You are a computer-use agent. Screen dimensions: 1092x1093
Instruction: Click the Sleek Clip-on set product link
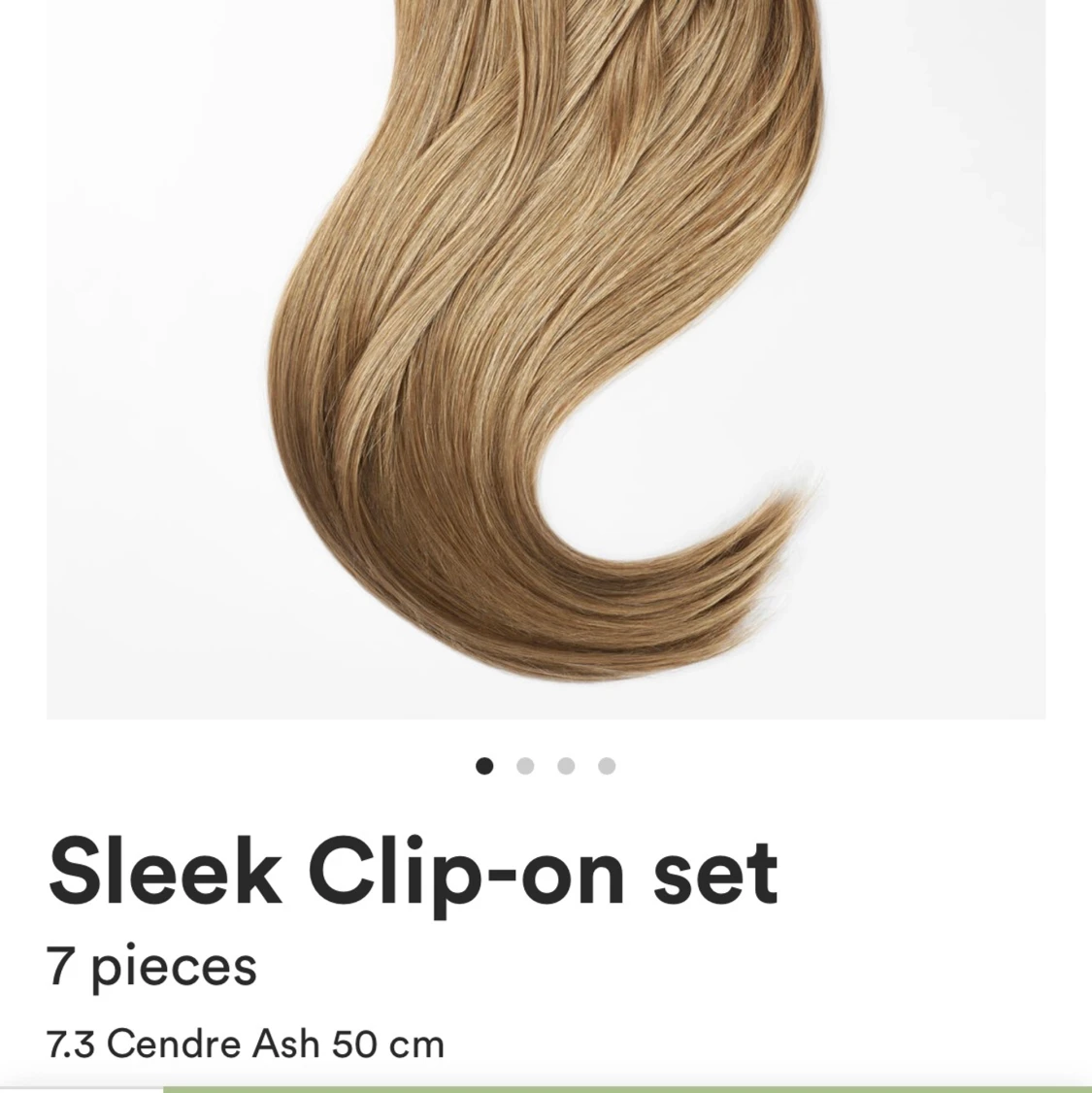(x=412, y=871)
